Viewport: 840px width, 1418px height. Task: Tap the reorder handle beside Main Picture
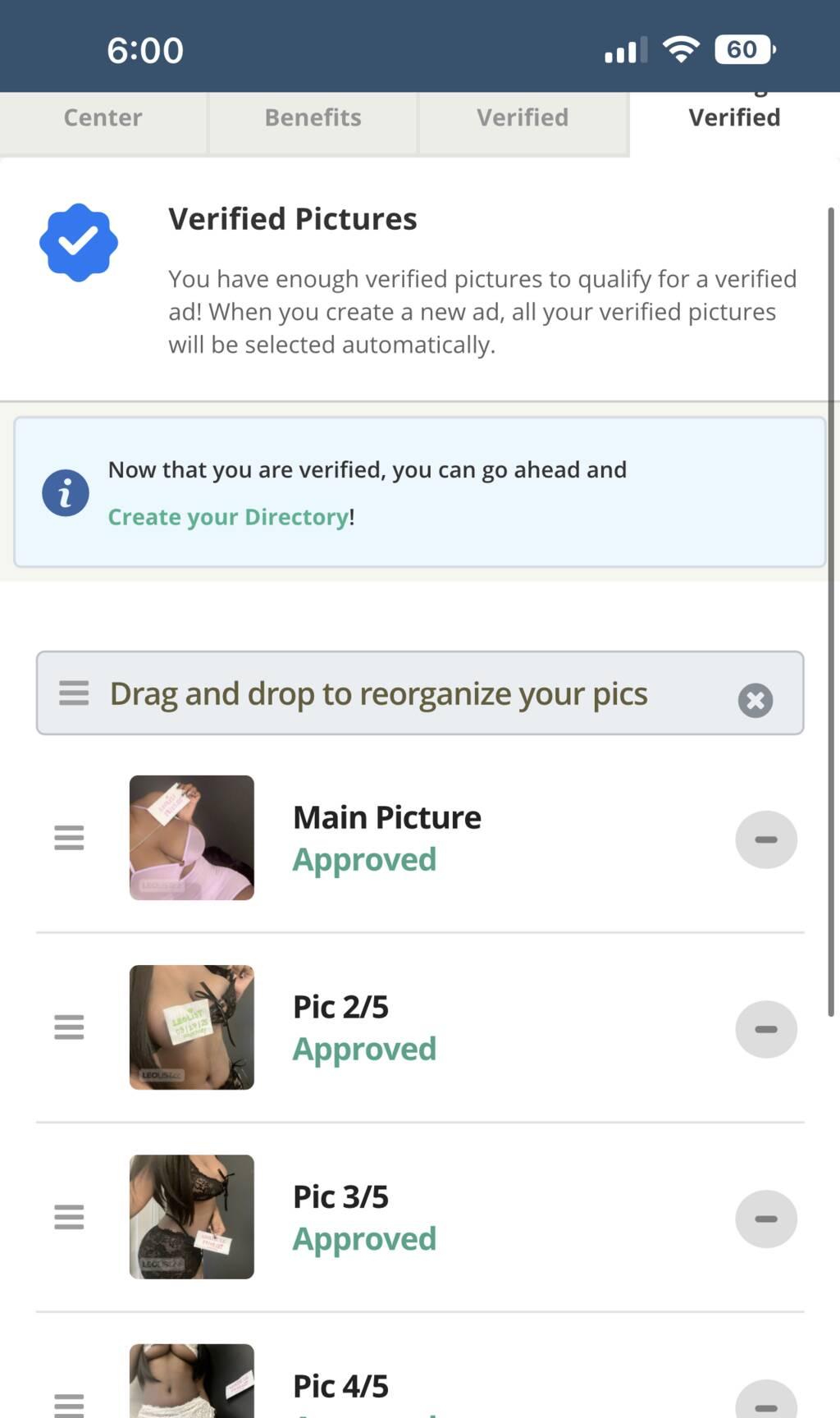(x=69, y=838)
